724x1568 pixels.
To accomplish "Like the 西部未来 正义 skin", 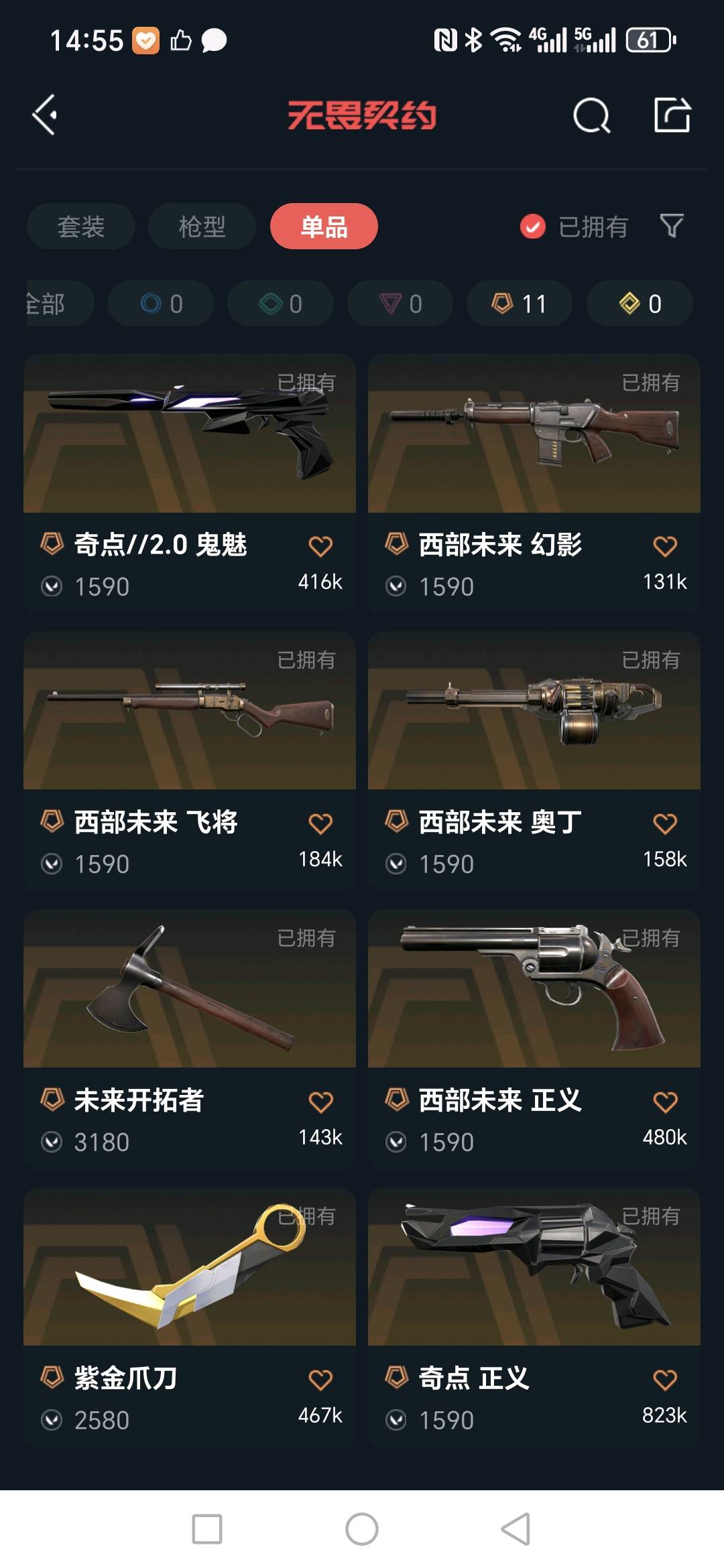I will [665, 1102].
